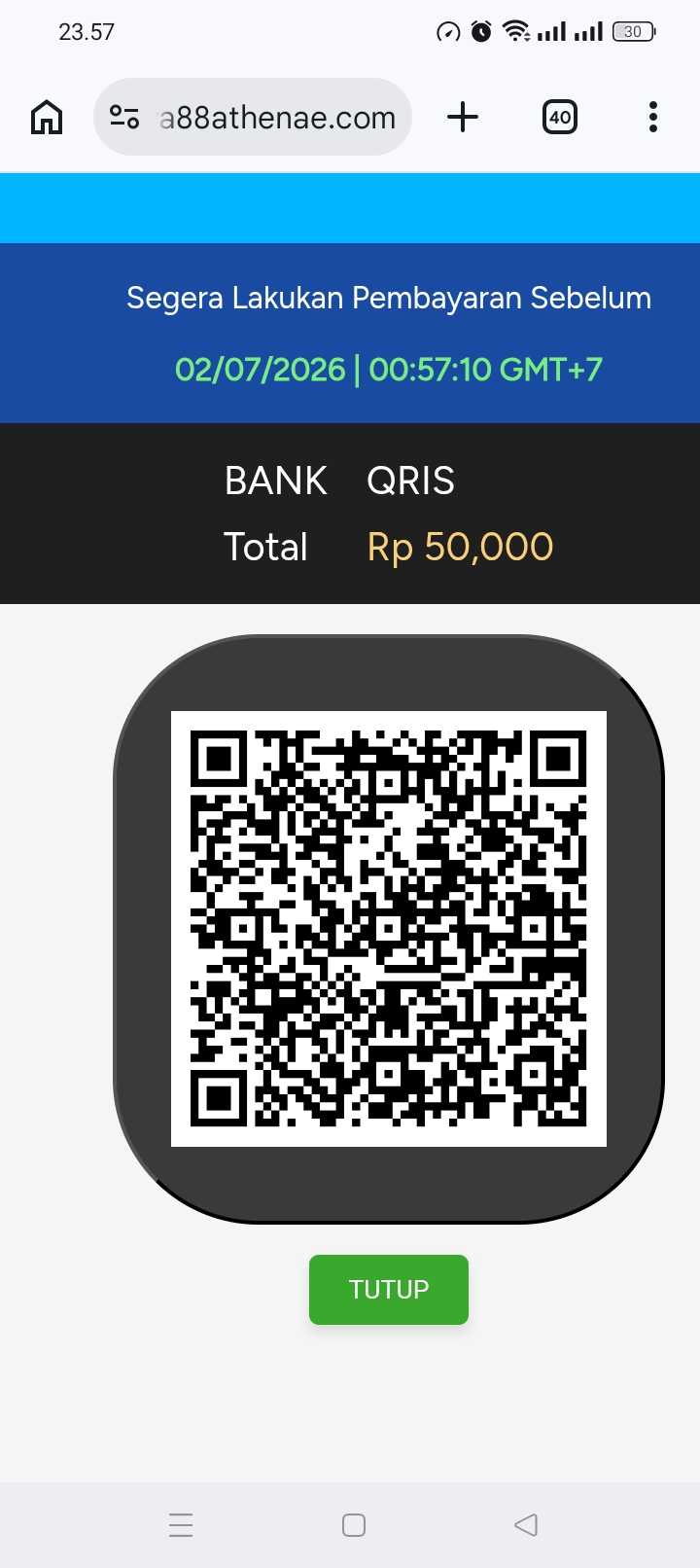The width and height of the screenshot is (700, 1568).
Task: Go back using system navigation
Action: pos(526,1524)
